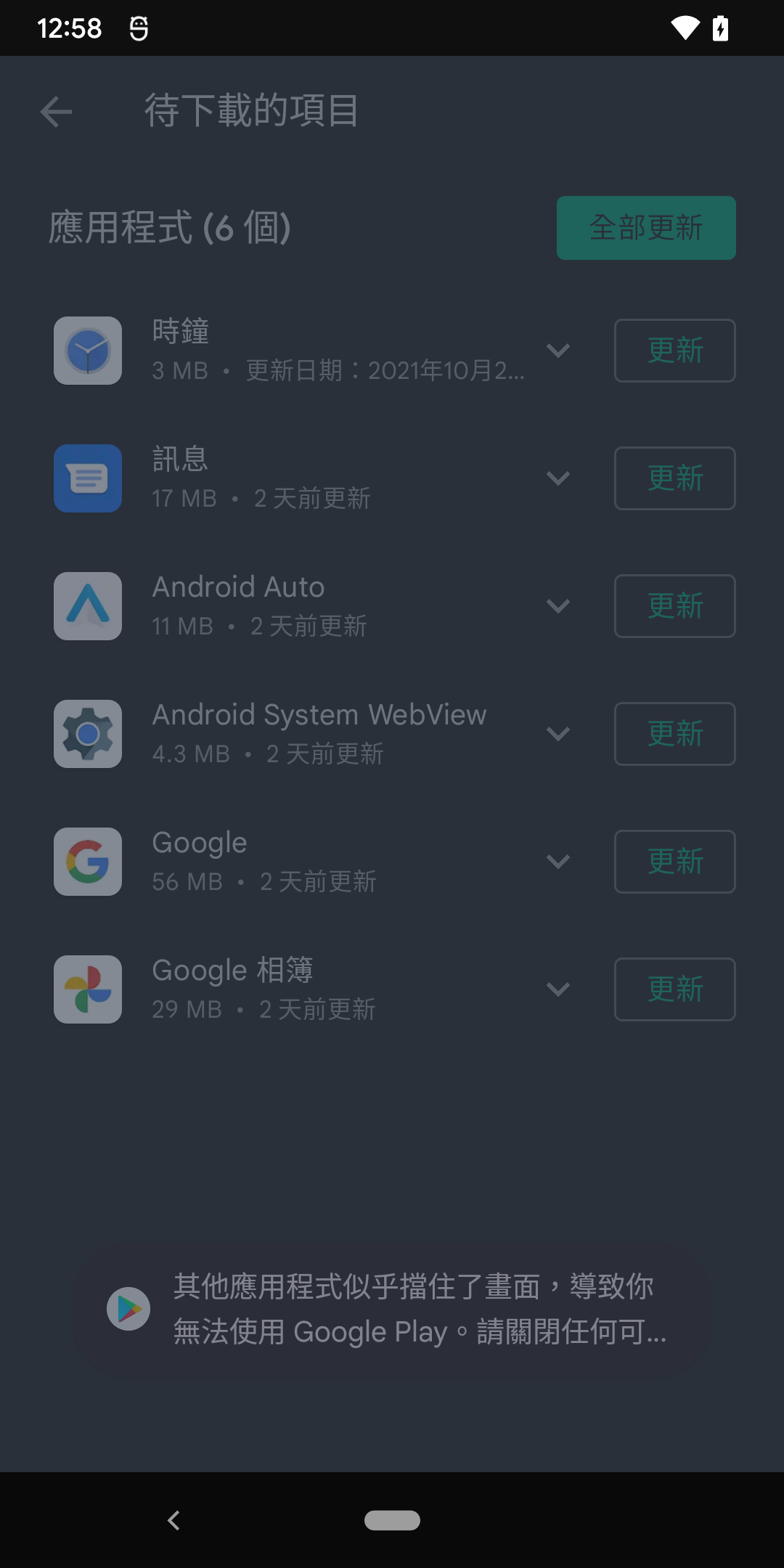Viewport: 784px width, 1568px height.
Task: Update the 時鐘 app
Action: [675, 351]
